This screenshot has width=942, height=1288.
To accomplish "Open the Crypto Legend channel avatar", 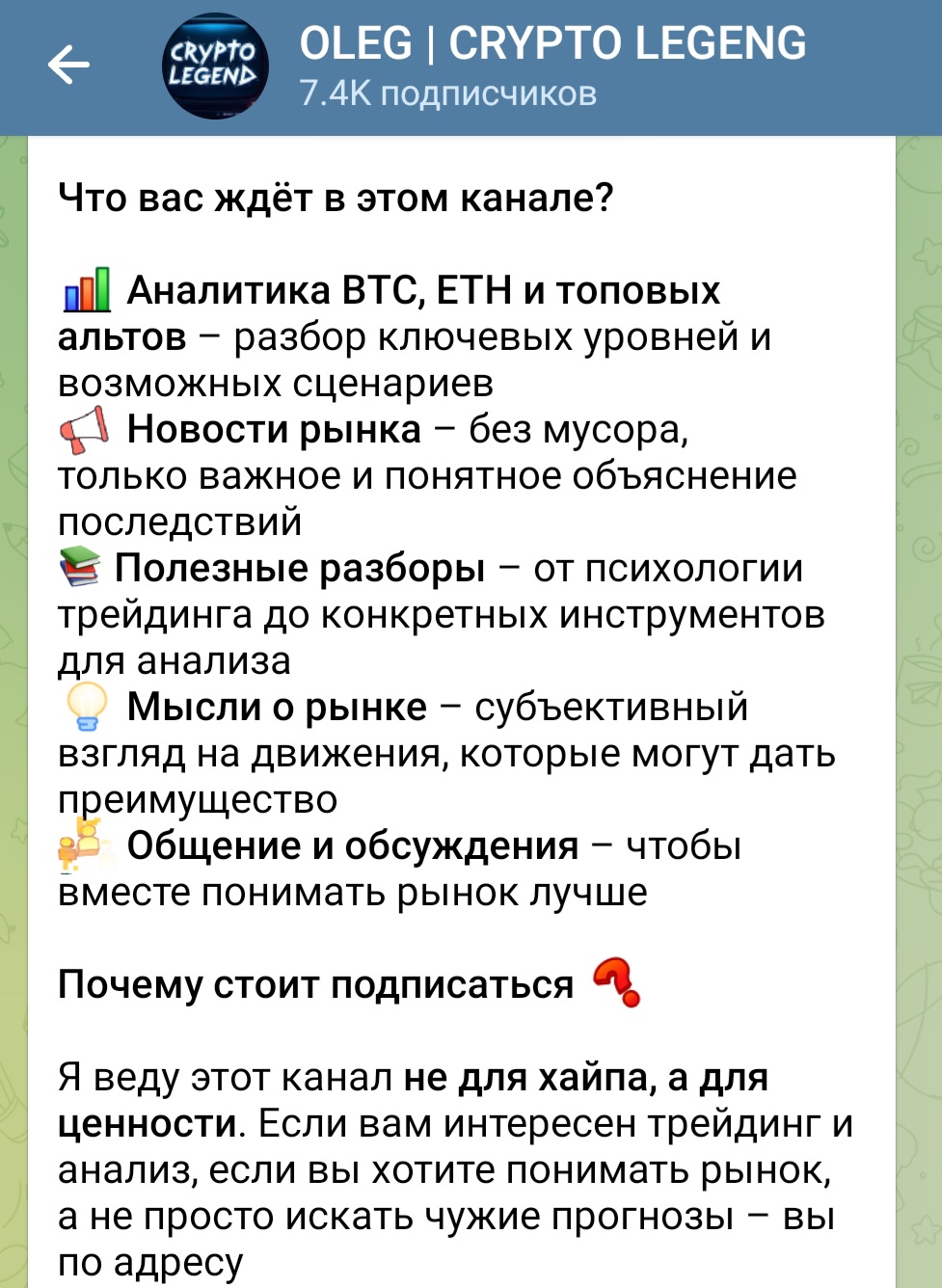I will tap(214, 66).
